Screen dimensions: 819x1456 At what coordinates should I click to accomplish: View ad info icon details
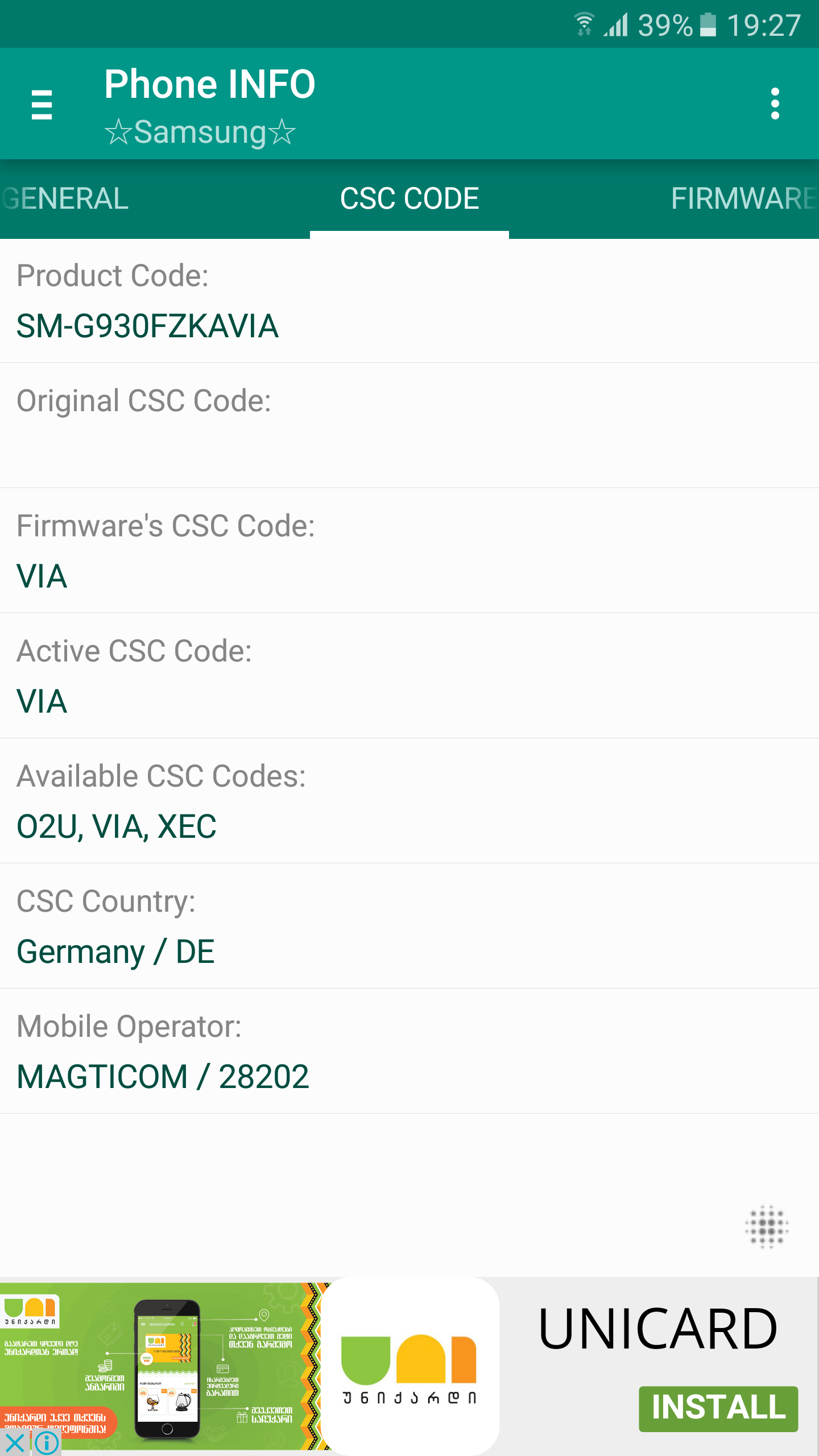47,1442
